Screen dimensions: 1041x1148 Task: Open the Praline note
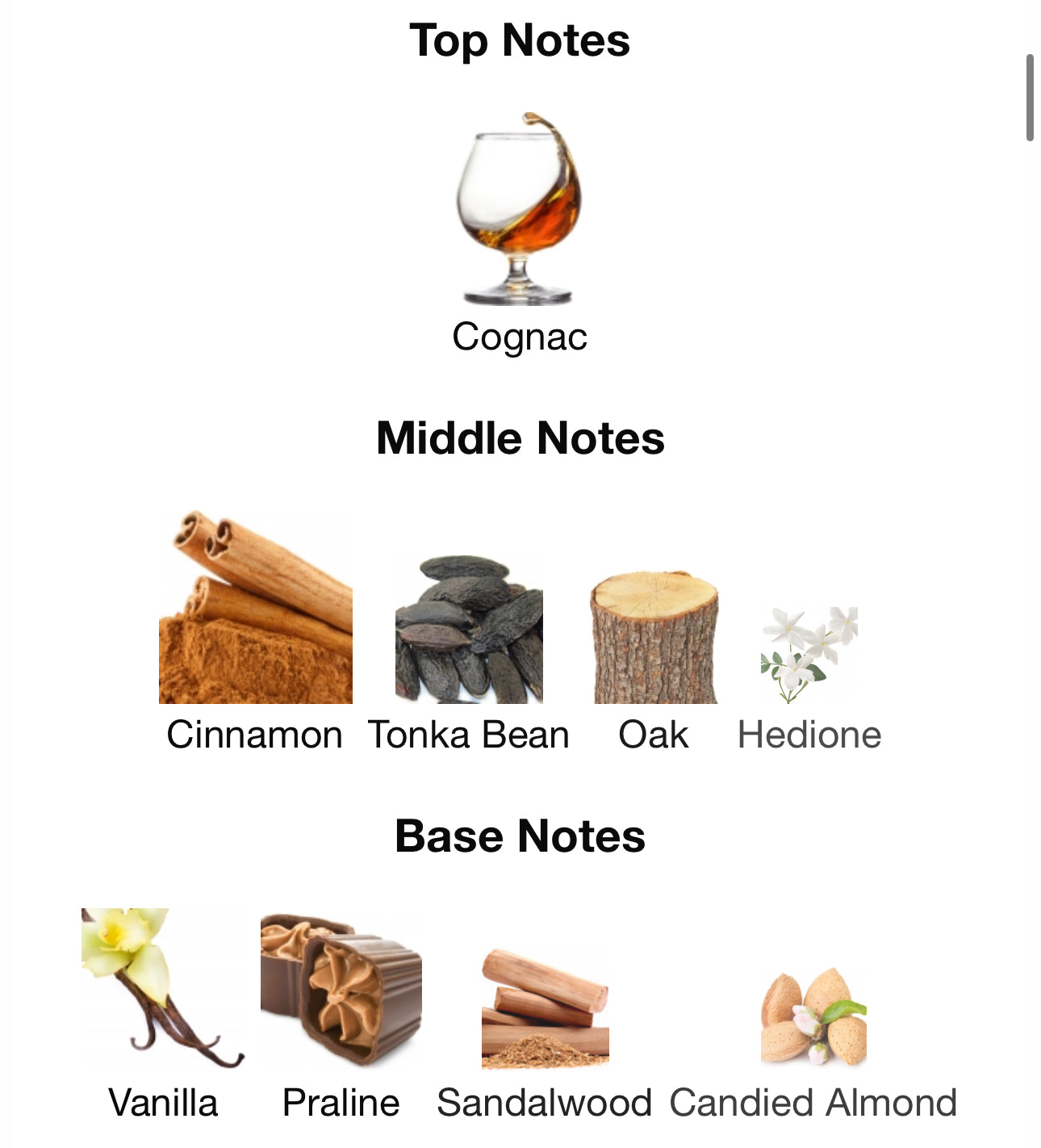point(341,988)
